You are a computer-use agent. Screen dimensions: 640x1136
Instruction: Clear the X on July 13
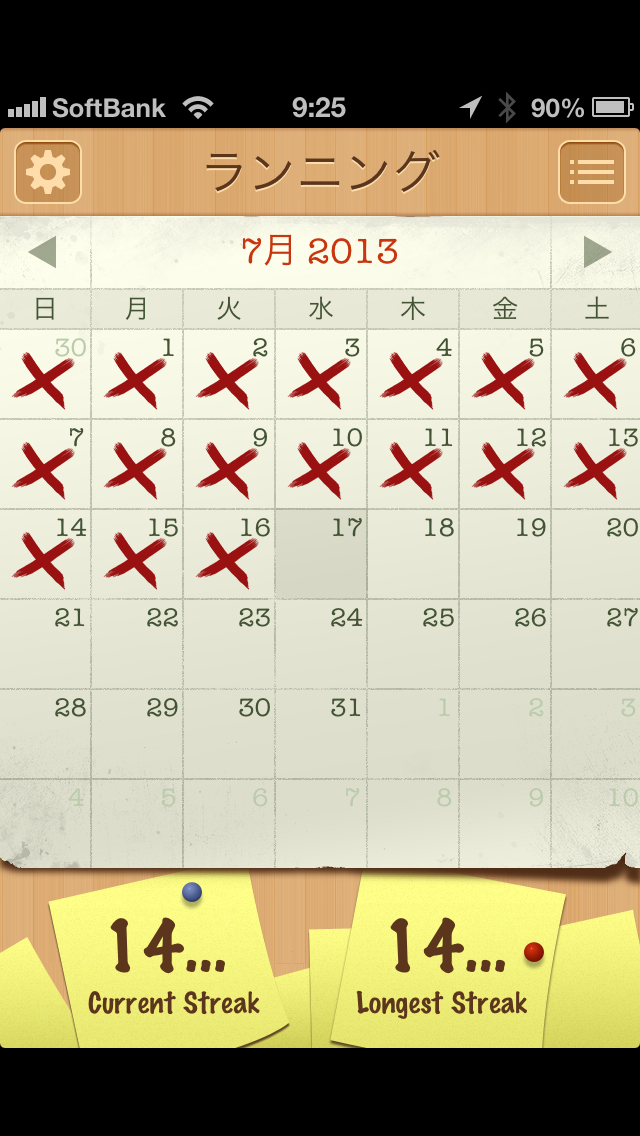coord(597,465)
